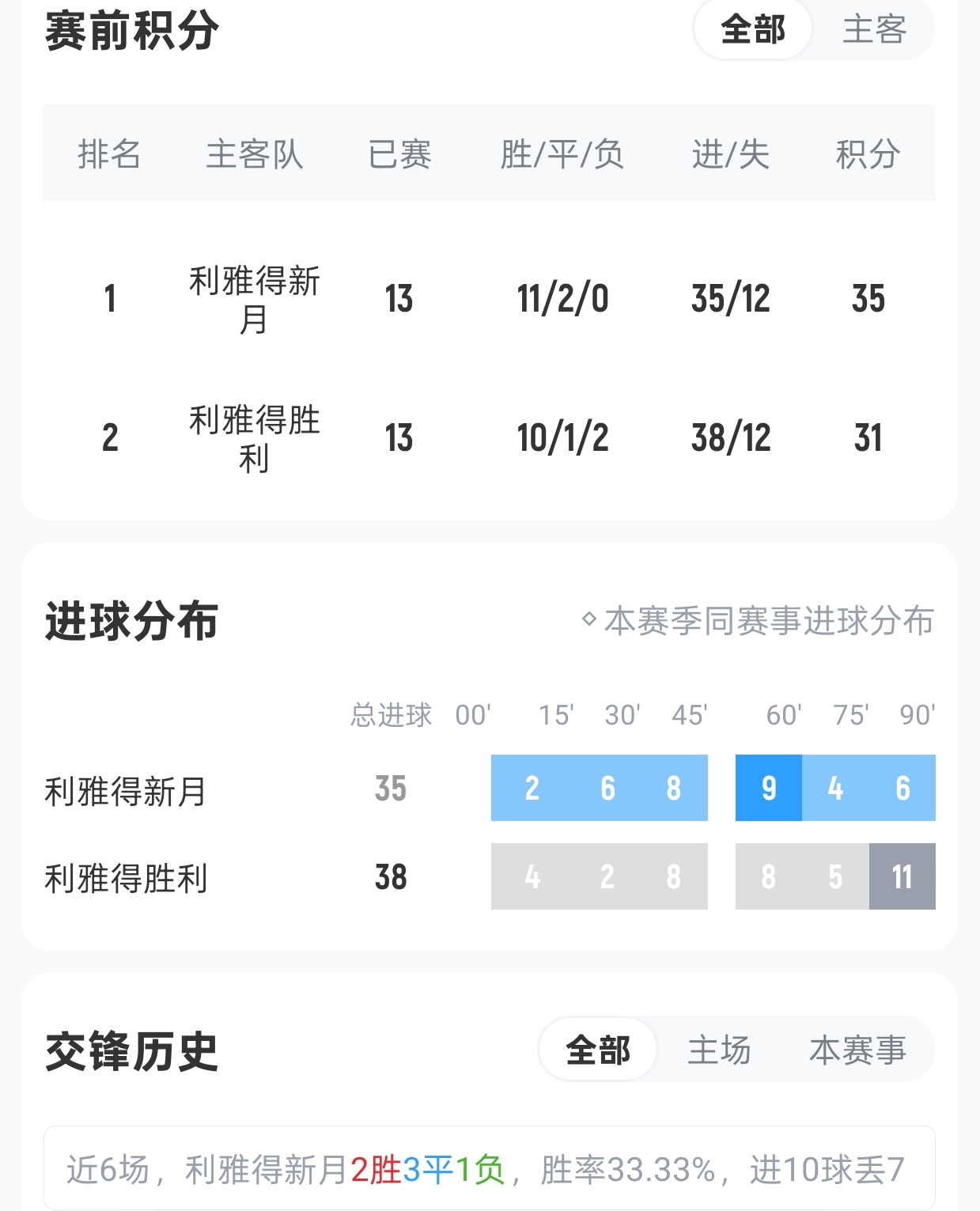Select 全部 filter in 交锋历史
980x1211 pixels.
click(x=598, y=1050)
